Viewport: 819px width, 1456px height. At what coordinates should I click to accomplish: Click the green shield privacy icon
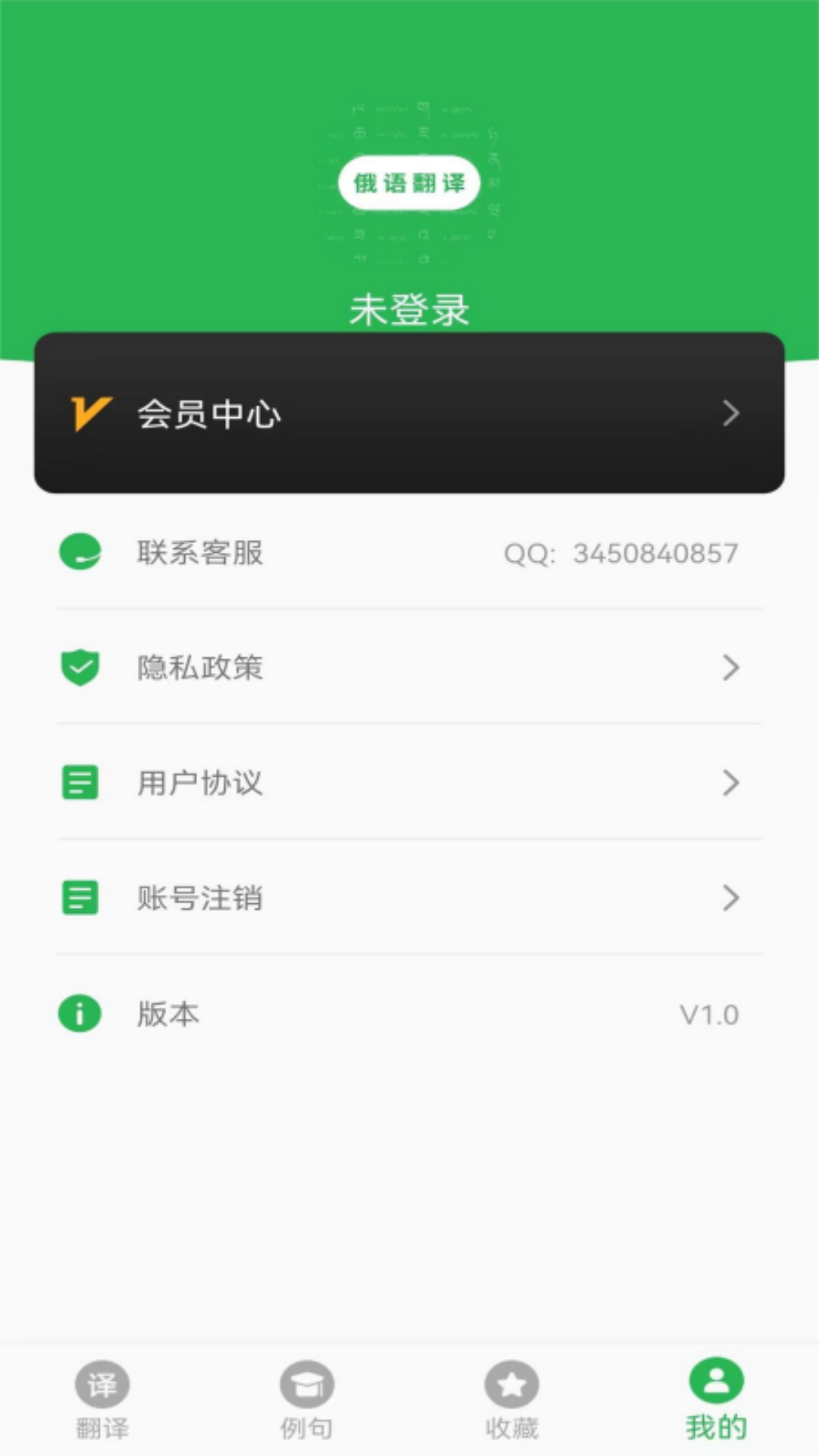pos(80,667)
